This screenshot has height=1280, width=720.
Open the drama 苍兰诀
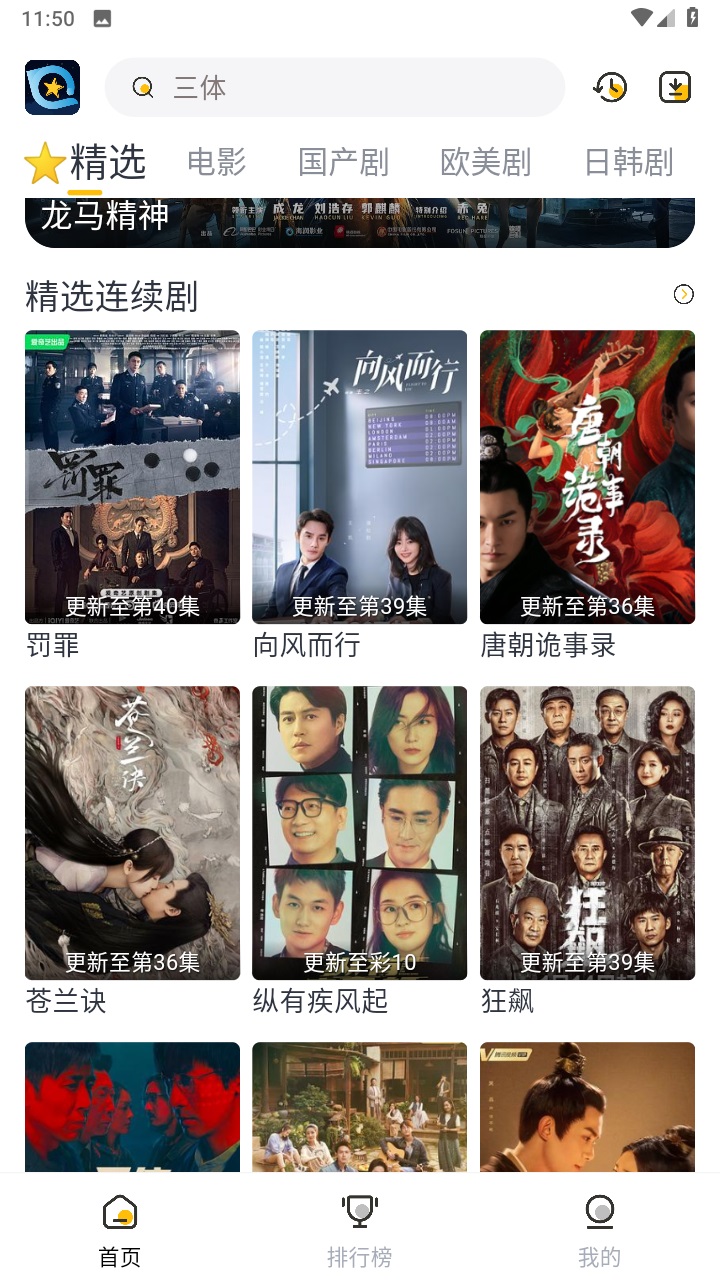(x=132, y=833)
